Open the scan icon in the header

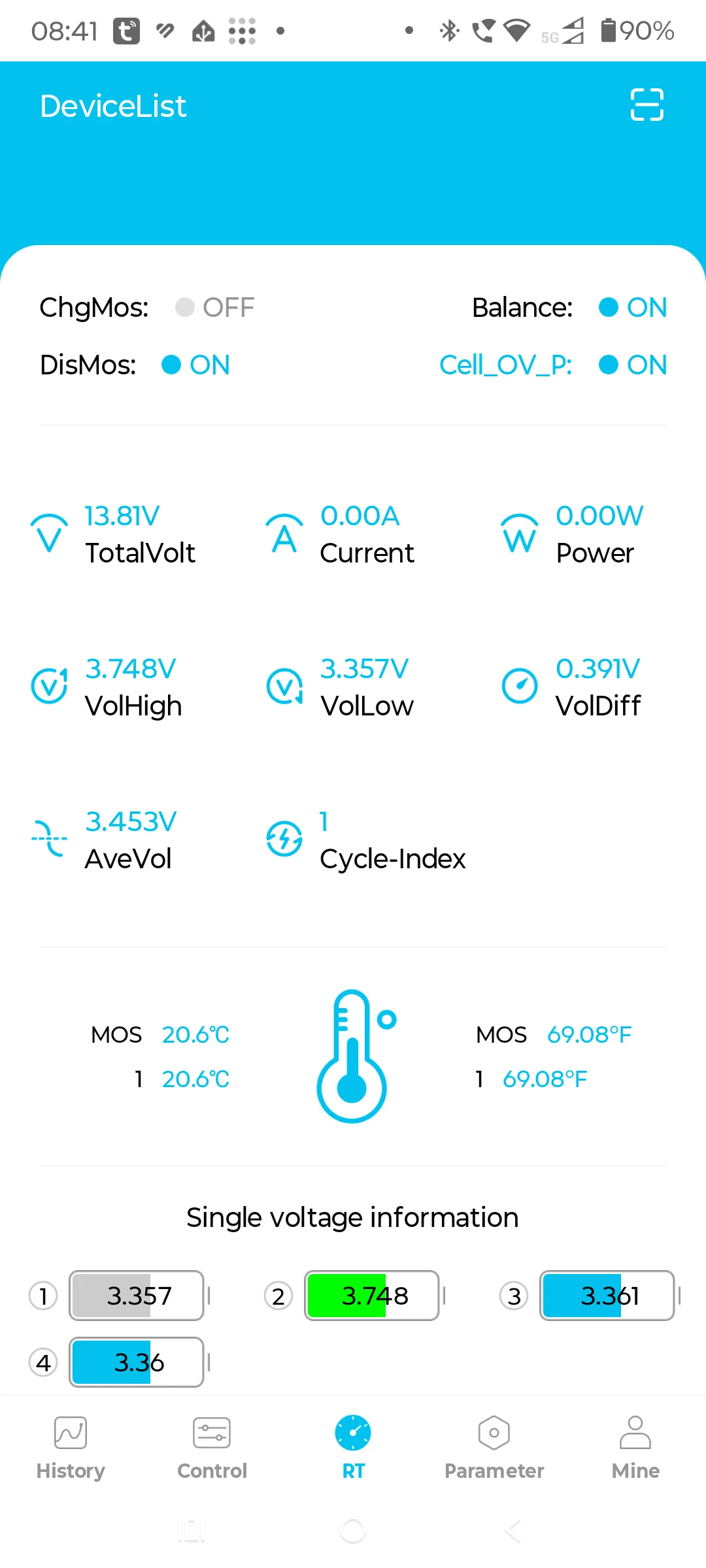[x=647, y=105]
